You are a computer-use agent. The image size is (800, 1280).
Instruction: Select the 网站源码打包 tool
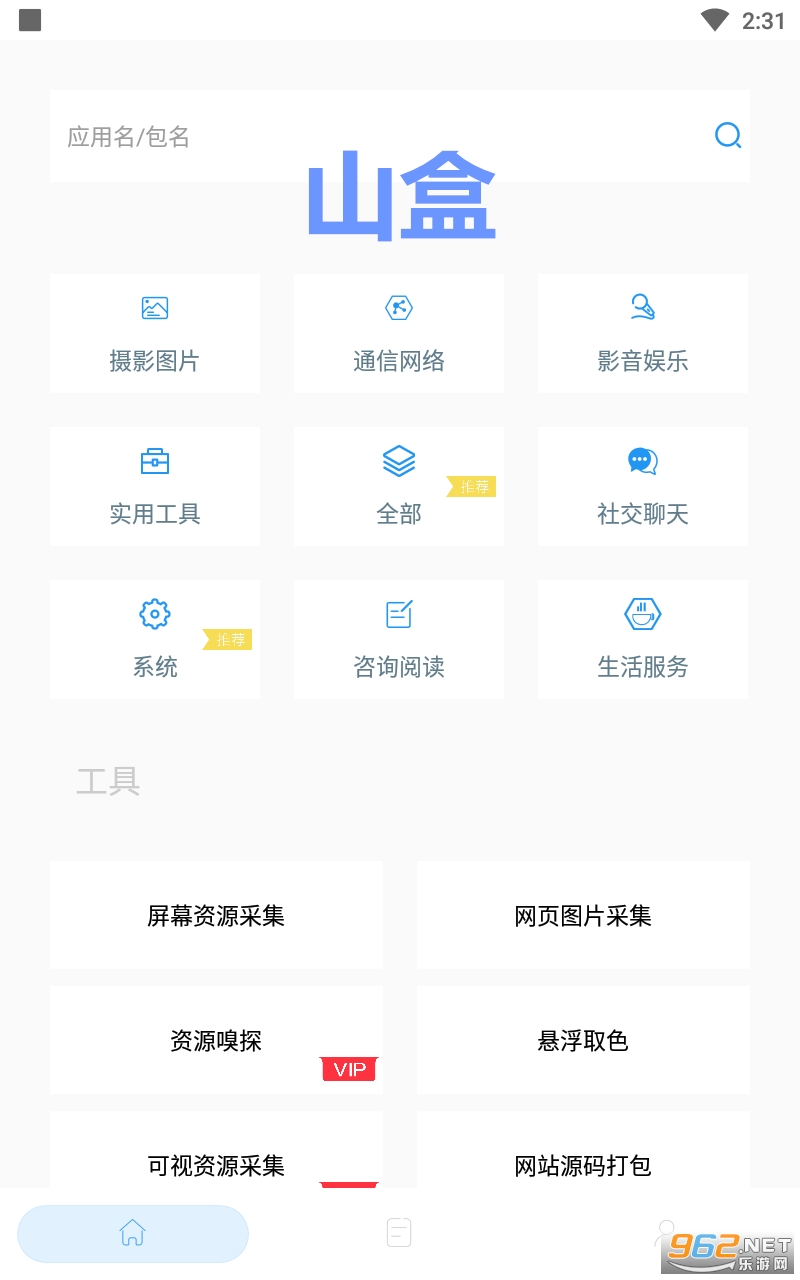(583, 1150)
